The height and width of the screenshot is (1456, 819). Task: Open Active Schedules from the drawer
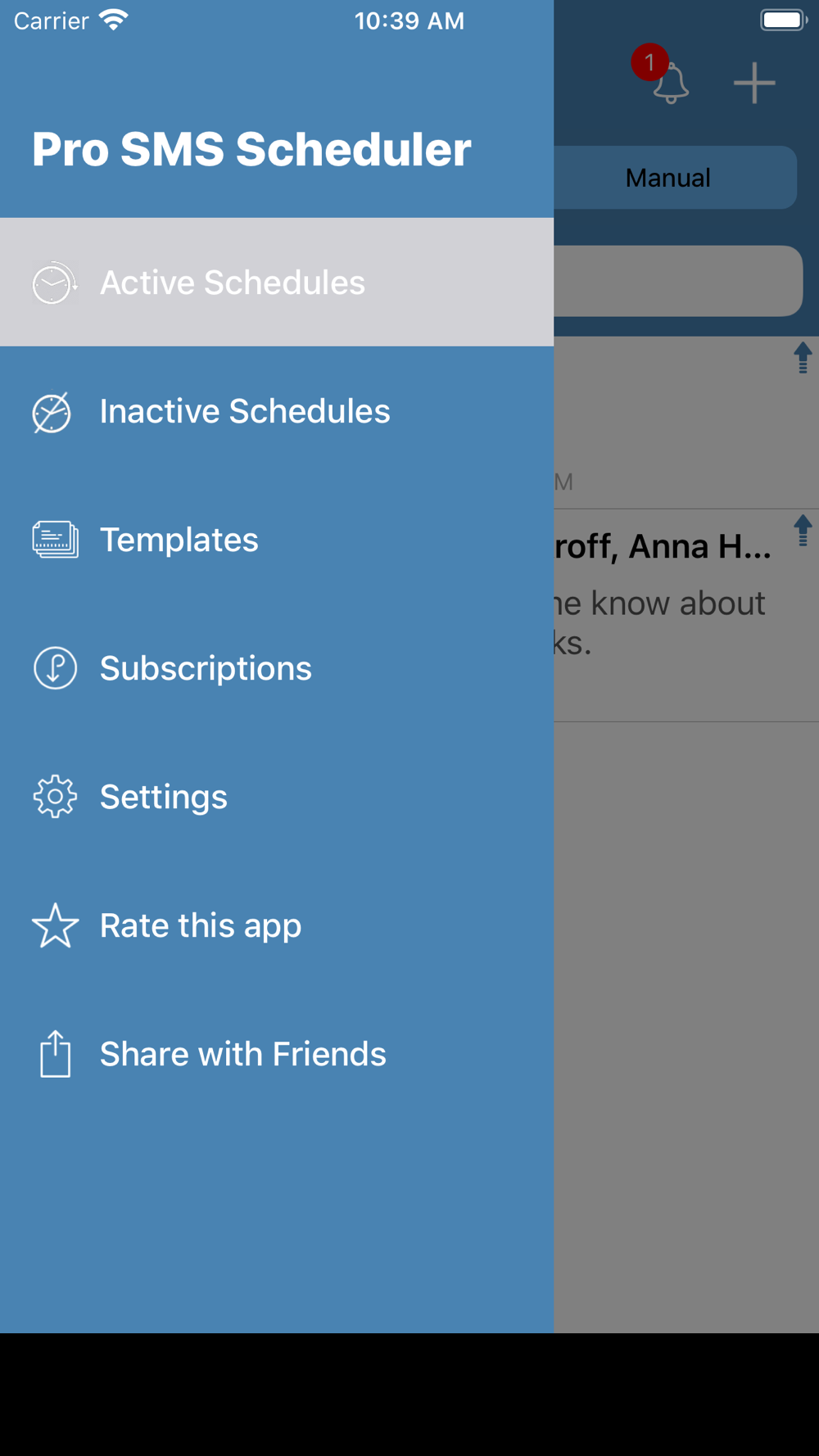(x=277, y=282)
